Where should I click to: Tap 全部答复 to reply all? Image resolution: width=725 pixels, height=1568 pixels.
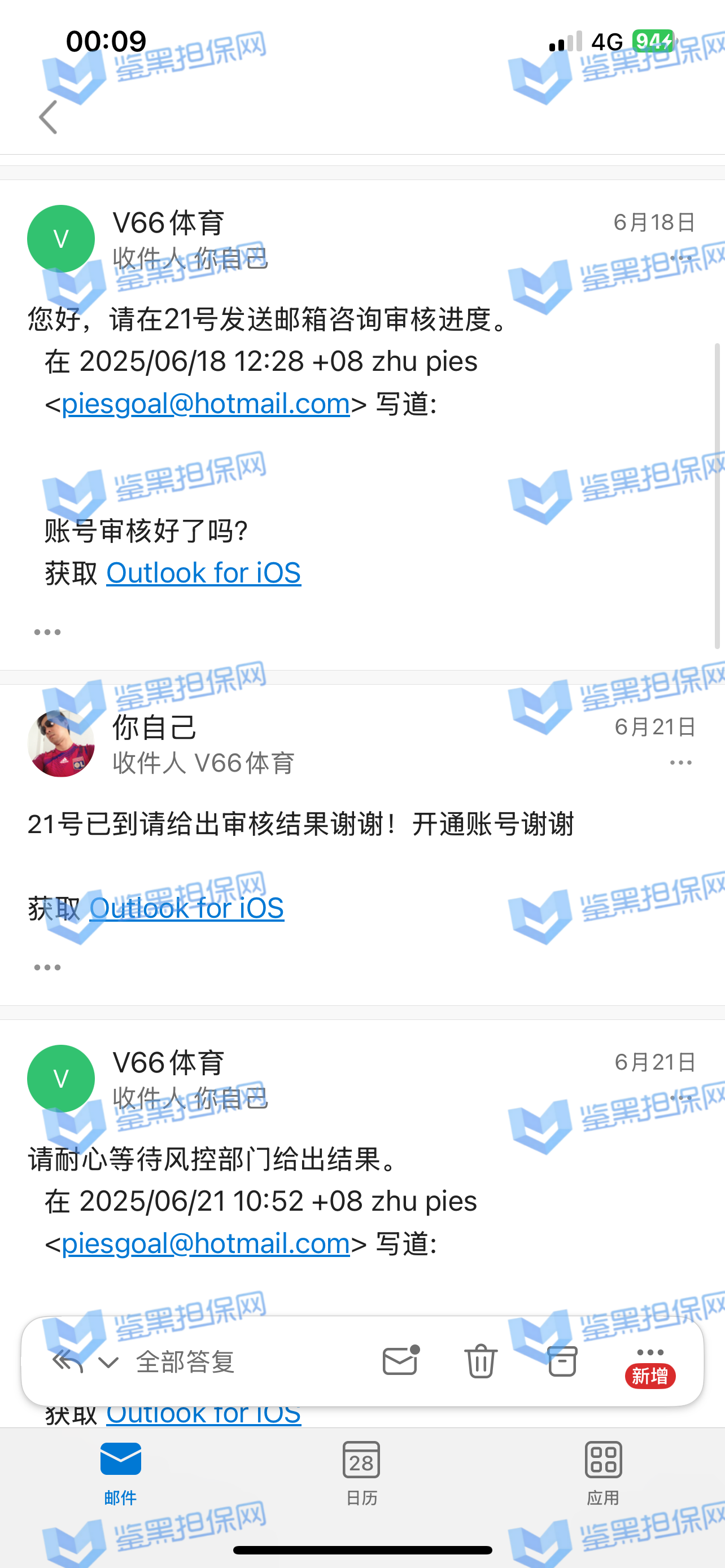(x=185, y=1361)
